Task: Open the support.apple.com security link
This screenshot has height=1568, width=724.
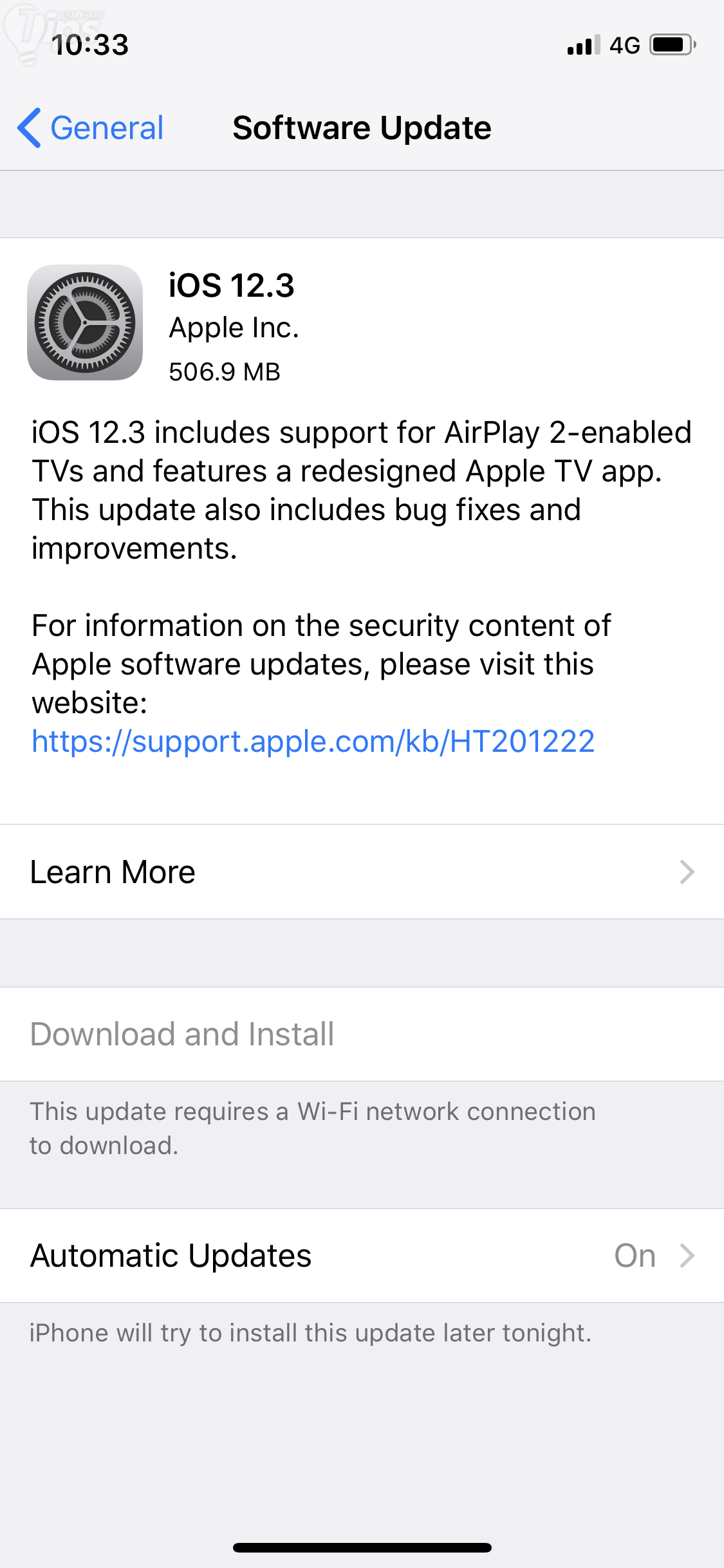Action: (313, 742)
